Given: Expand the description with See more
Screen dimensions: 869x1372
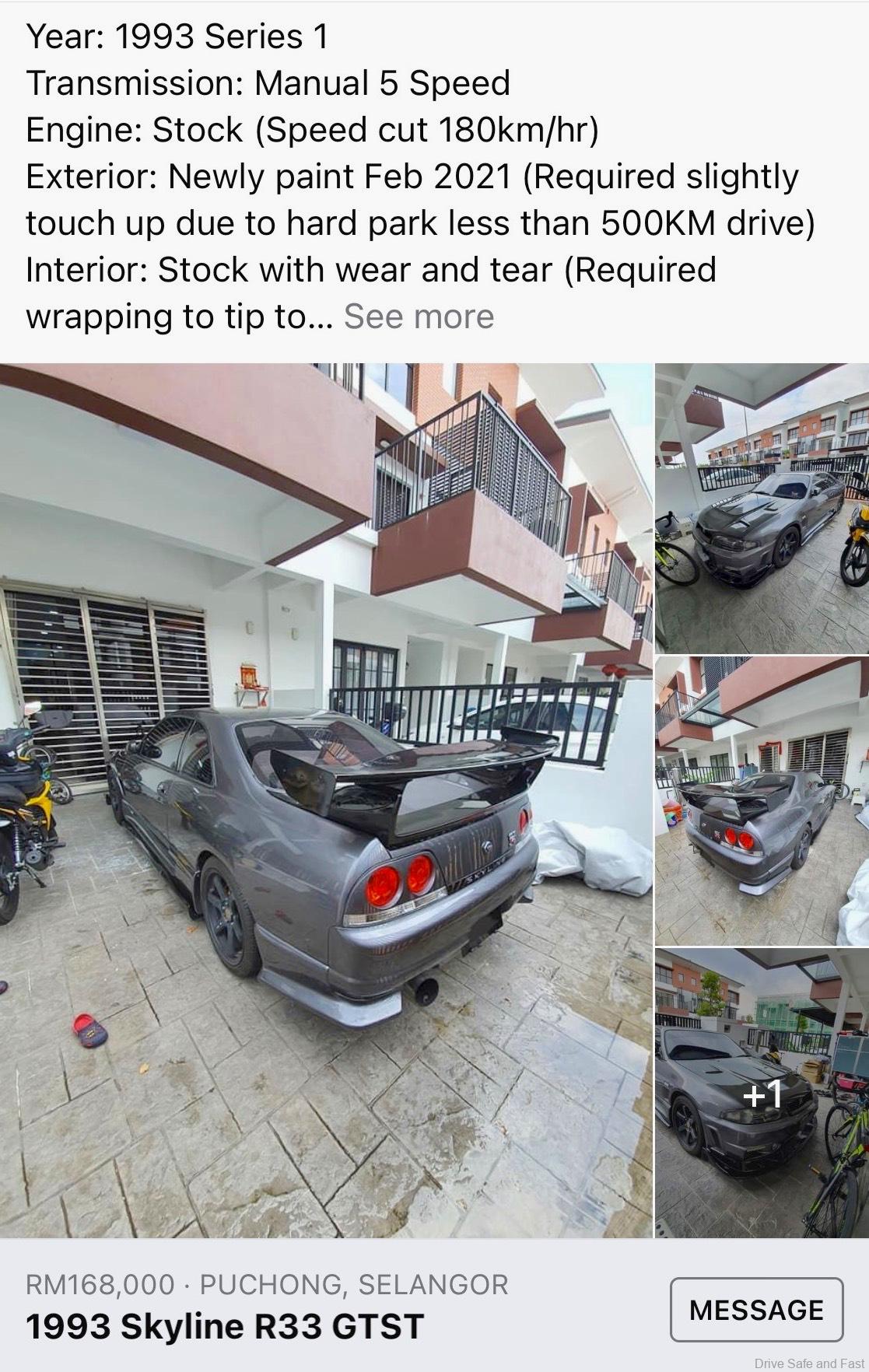Looking at the screenshot, I should tap(419, 317).
